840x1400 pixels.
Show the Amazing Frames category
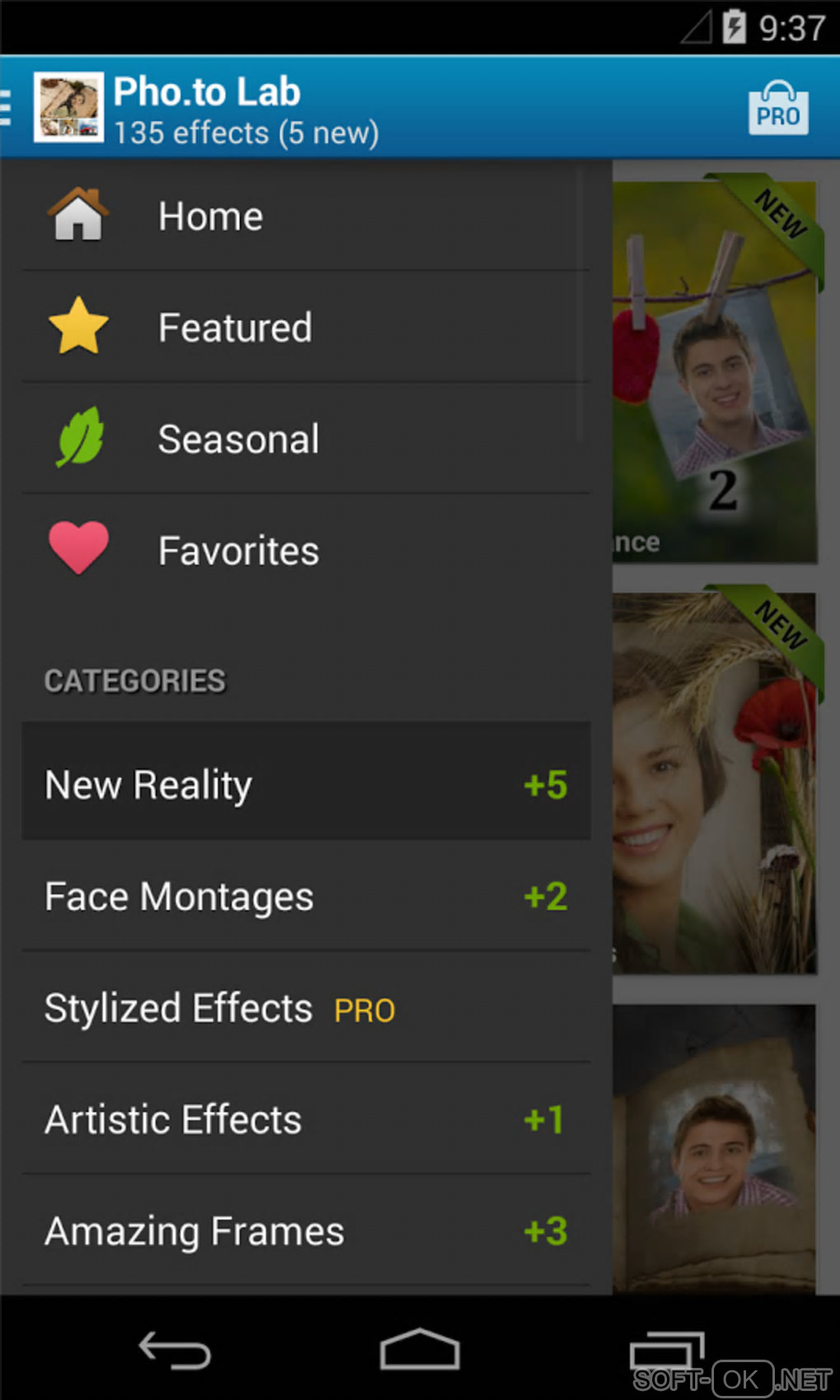pyautogui.click(x=305, y=1230)
